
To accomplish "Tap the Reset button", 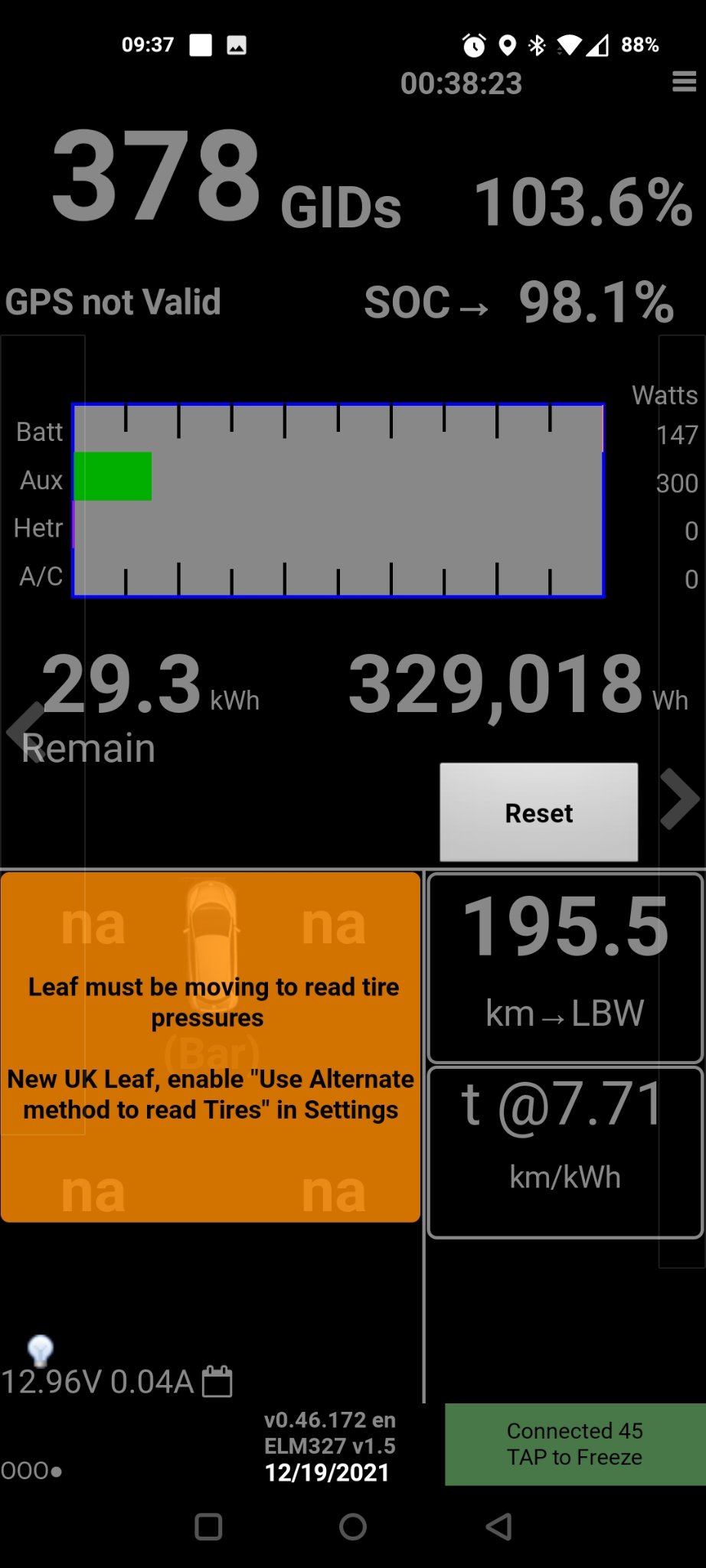I will [x=538, y=812].
